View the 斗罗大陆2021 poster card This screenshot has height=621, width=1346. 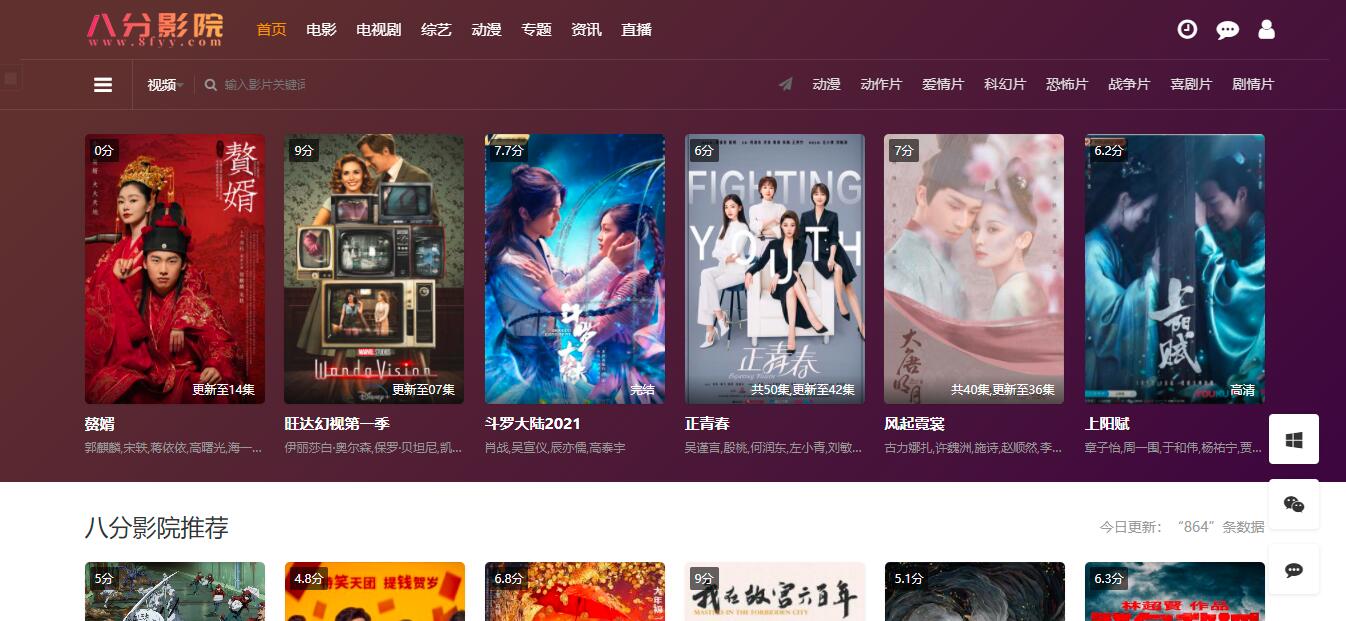click(575, 268)
